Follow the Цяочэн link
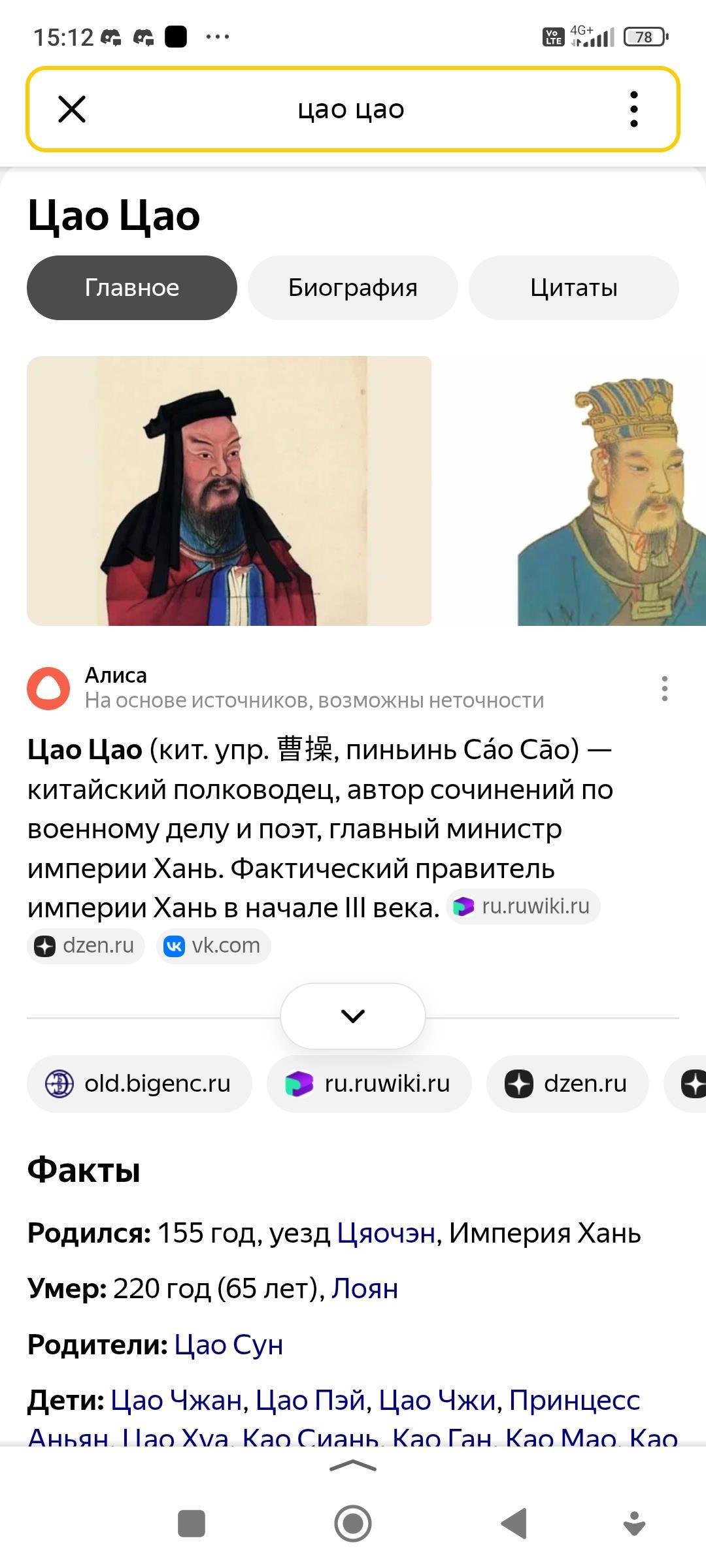The height and width of the screenshot is (1568, 706). [x=386, y=1233]
